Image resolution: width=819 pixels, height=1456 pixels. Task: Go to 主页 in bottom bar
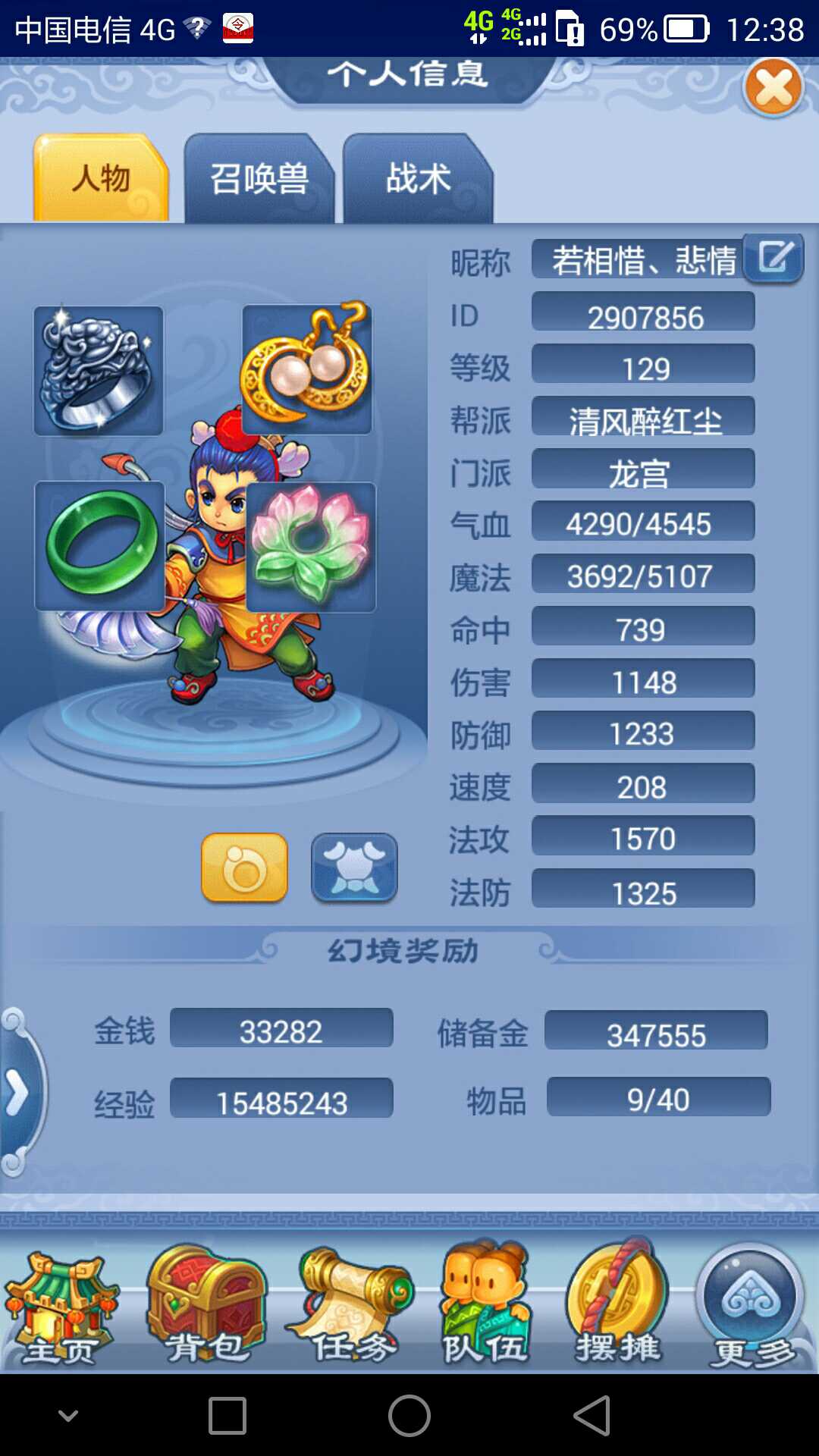61,1308
